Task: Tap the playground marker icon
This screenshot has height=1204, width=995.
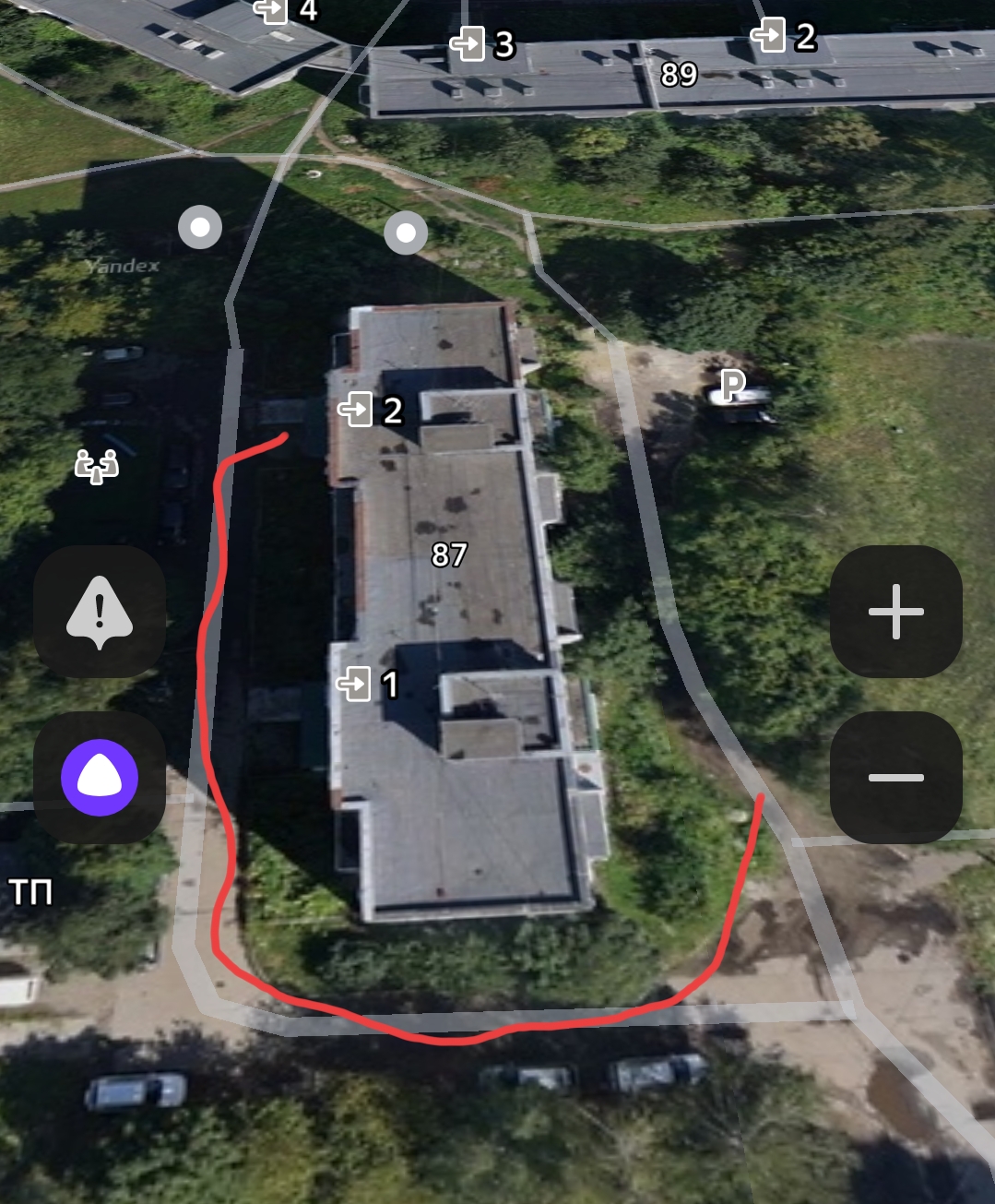Action: click(x=96, y=467)
